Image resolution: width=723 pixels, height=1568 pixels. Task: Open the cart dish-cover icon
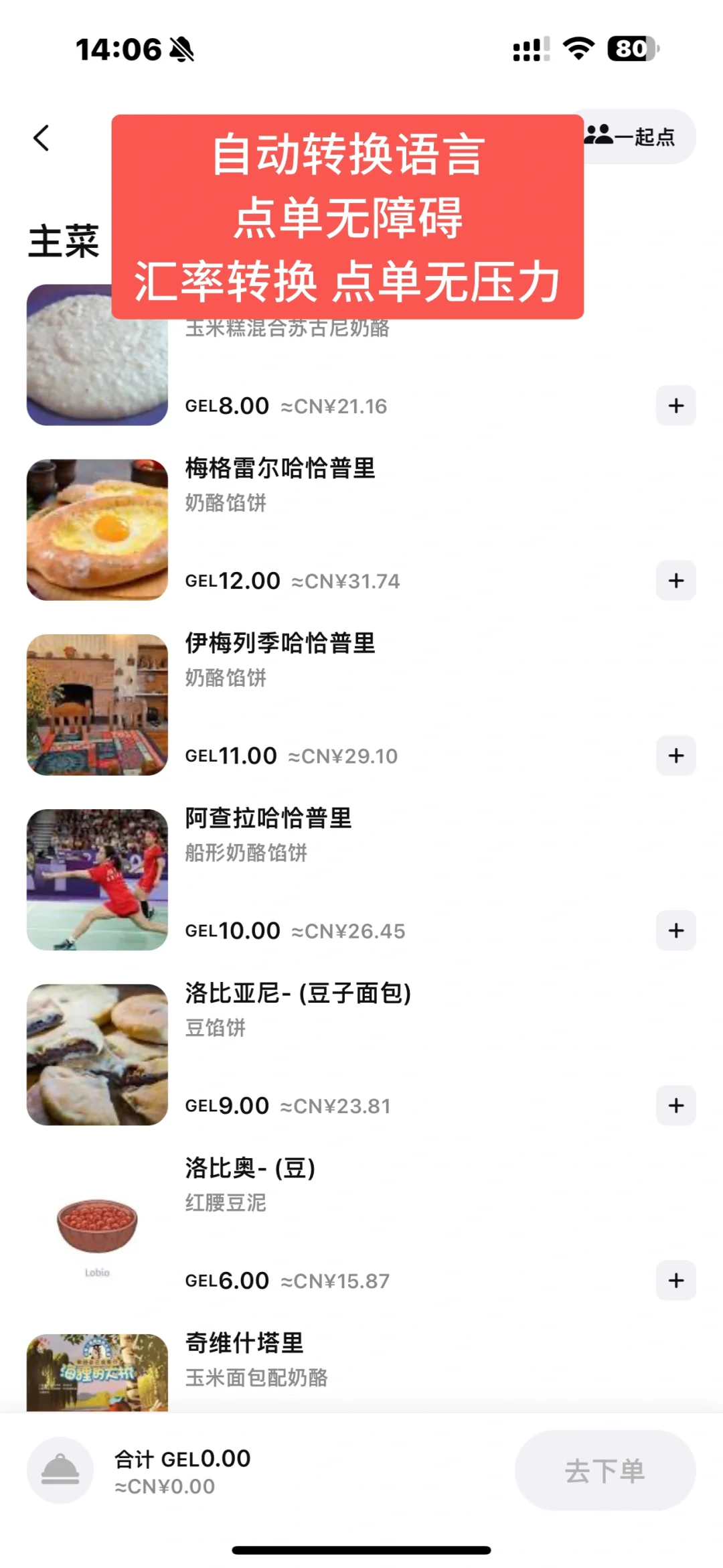click(x=60, y=1470)
